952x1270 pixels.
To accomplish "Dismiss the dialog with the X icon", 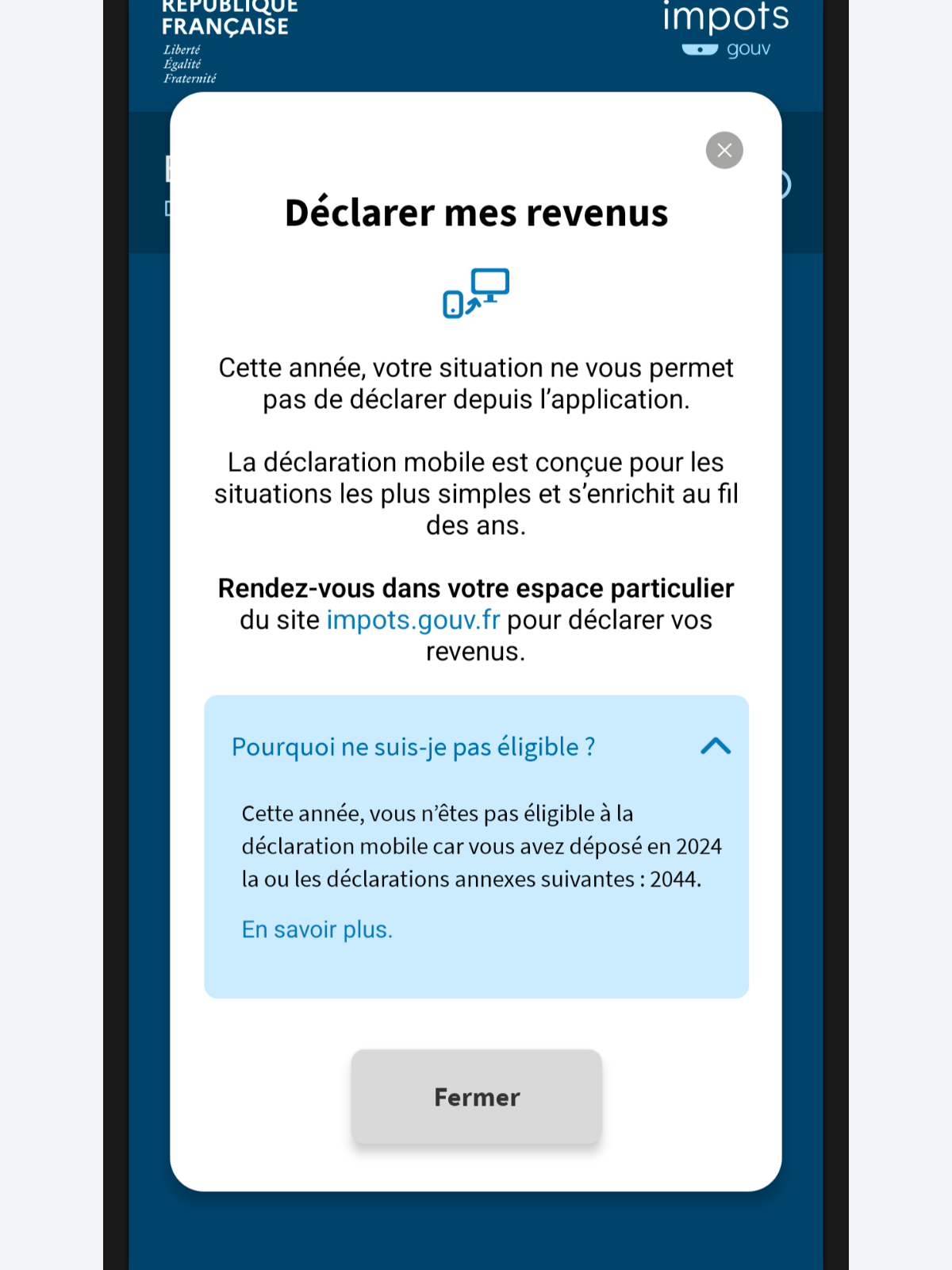I will 724,150.
